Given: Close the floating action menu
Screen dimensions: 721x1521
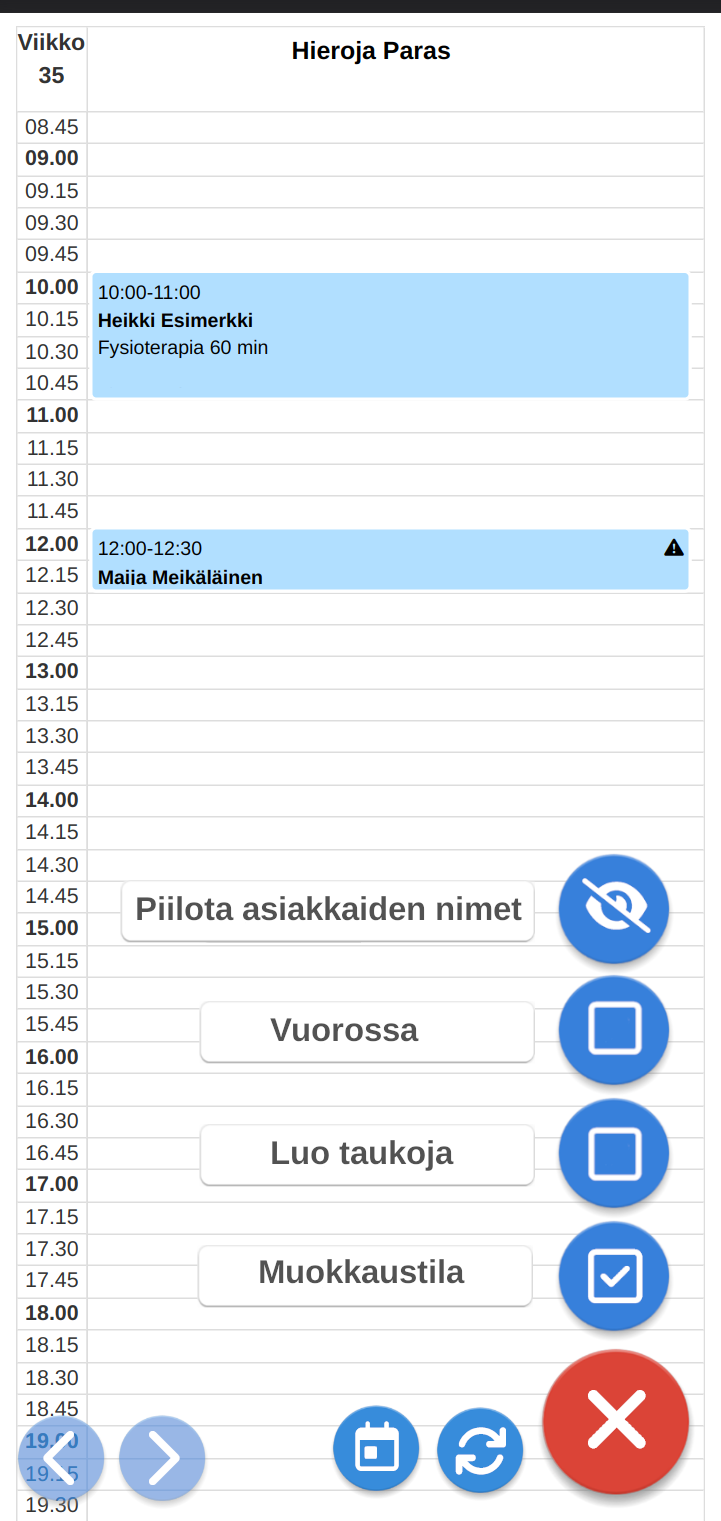Looking at the screenshot, I should [x=616, y=1421].
